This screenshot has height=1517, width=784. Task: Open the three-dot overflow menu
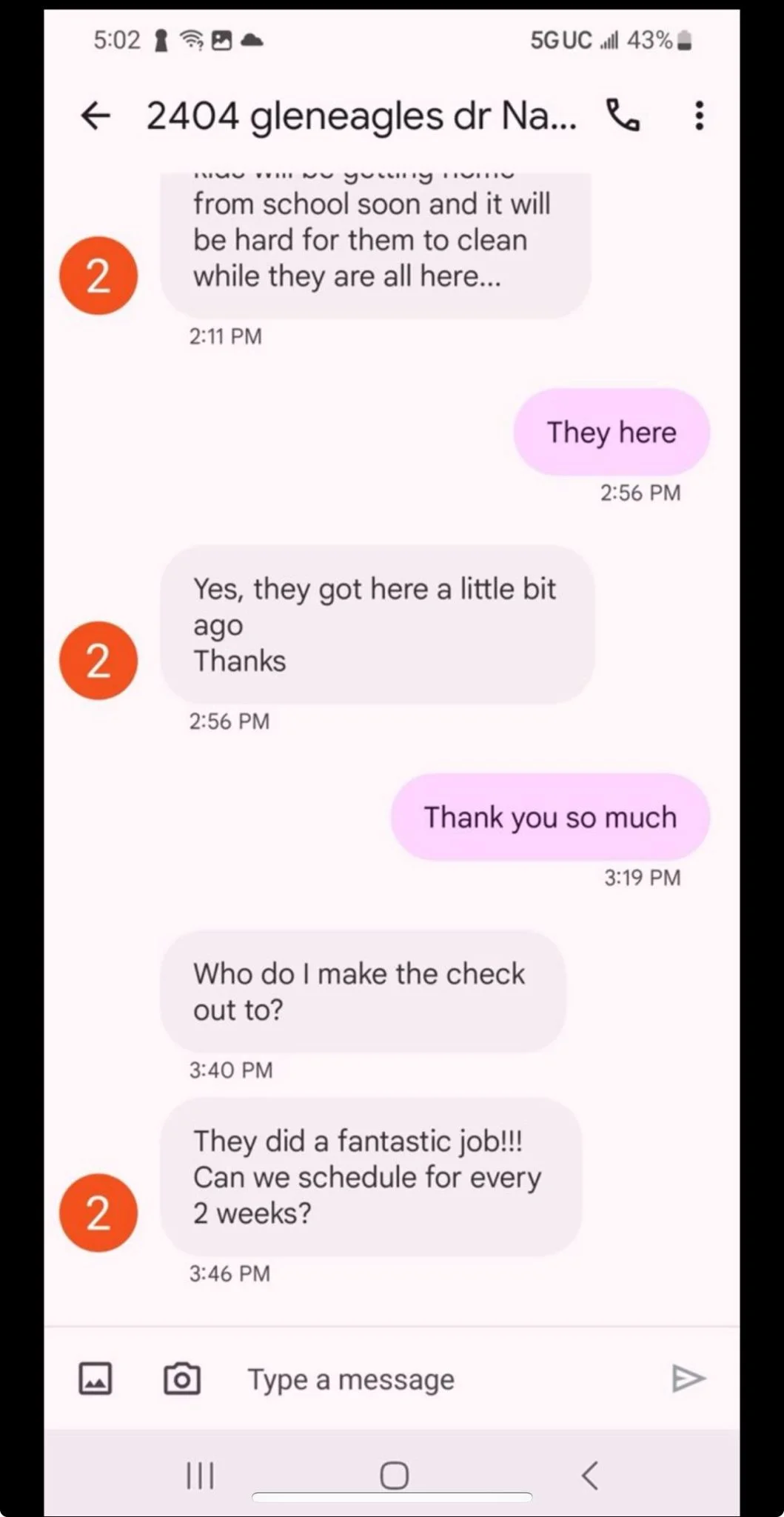point(698,116)
